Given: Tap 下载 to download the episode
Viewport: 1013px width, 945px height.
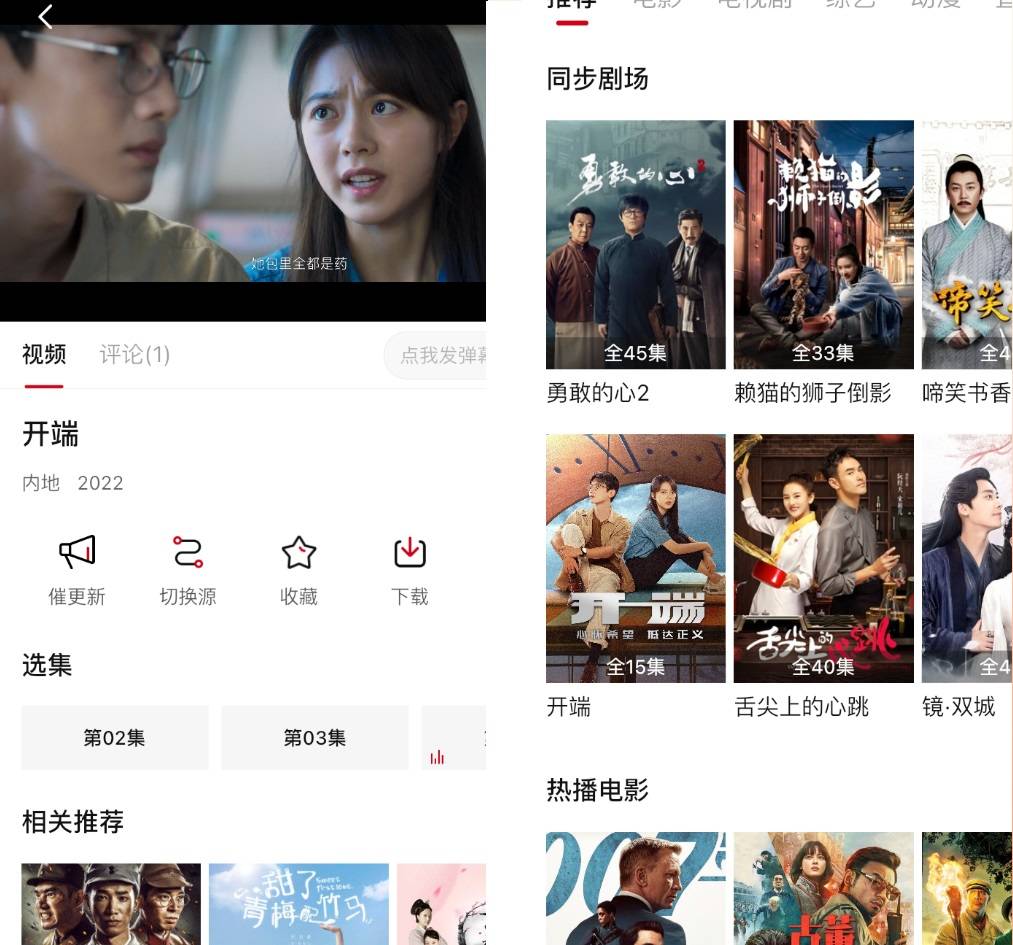Looking at the screenshot, I should point(409,570).
